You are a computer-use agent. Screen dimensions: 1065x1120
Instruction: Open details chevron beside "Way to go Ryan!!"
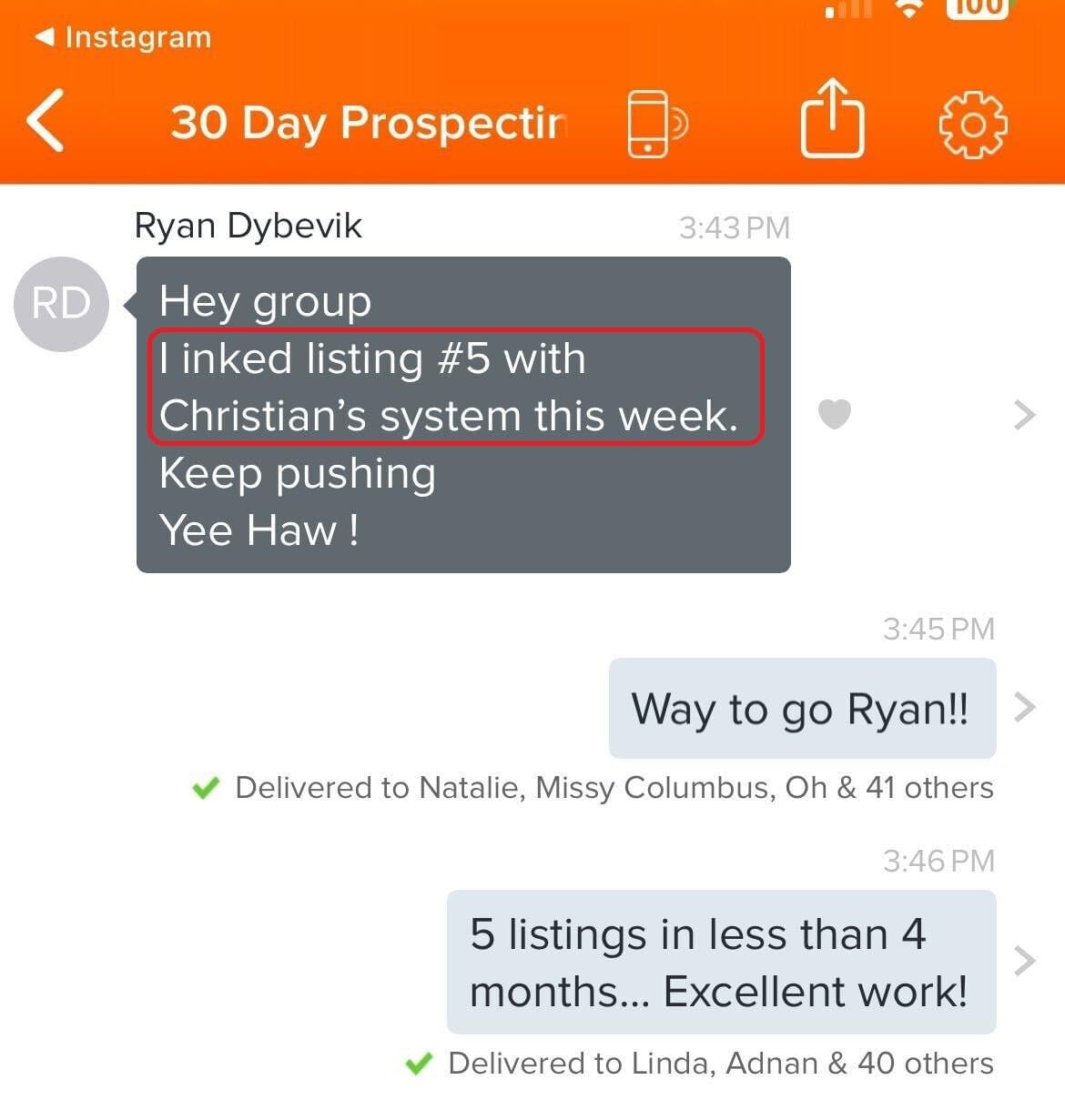pos(1024,707)
